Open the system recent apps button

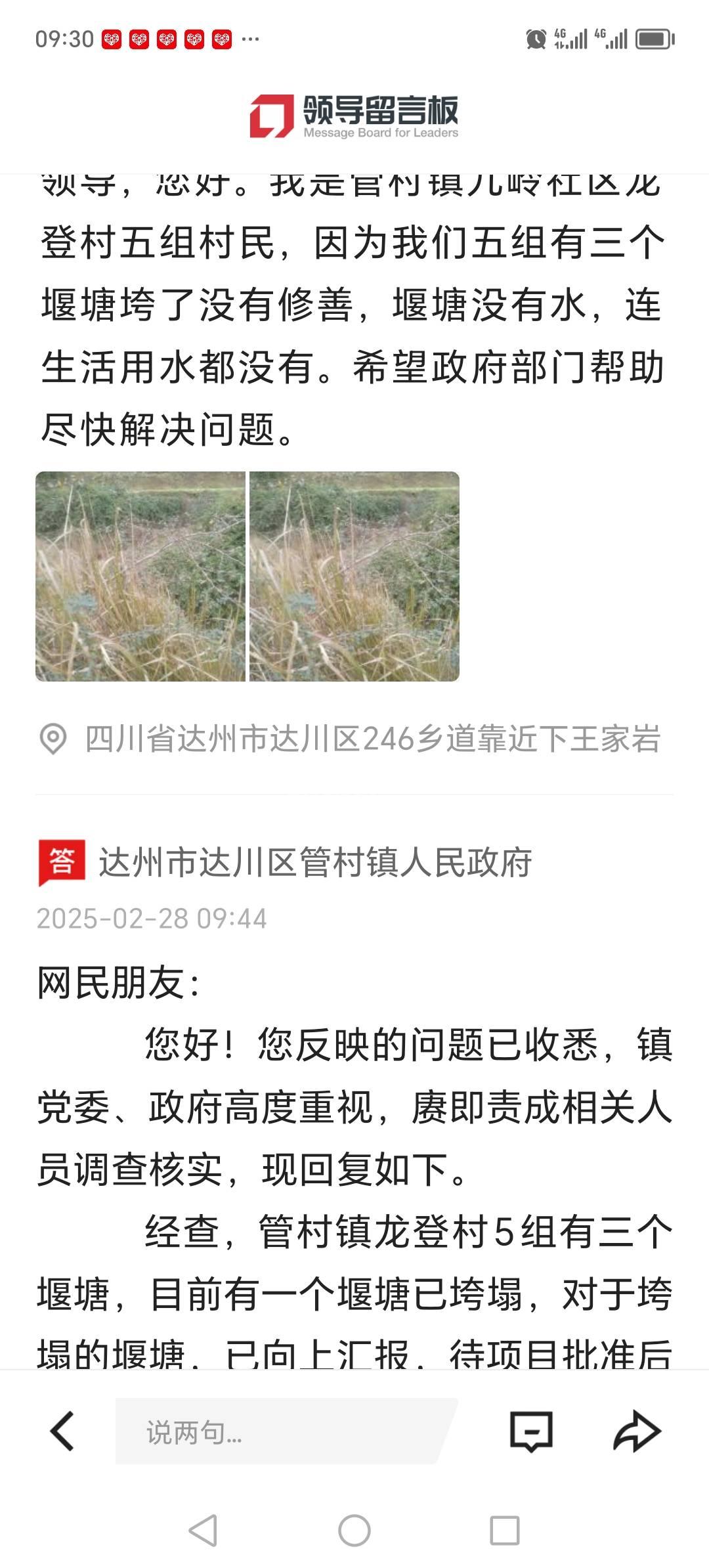pos(505,1531)
